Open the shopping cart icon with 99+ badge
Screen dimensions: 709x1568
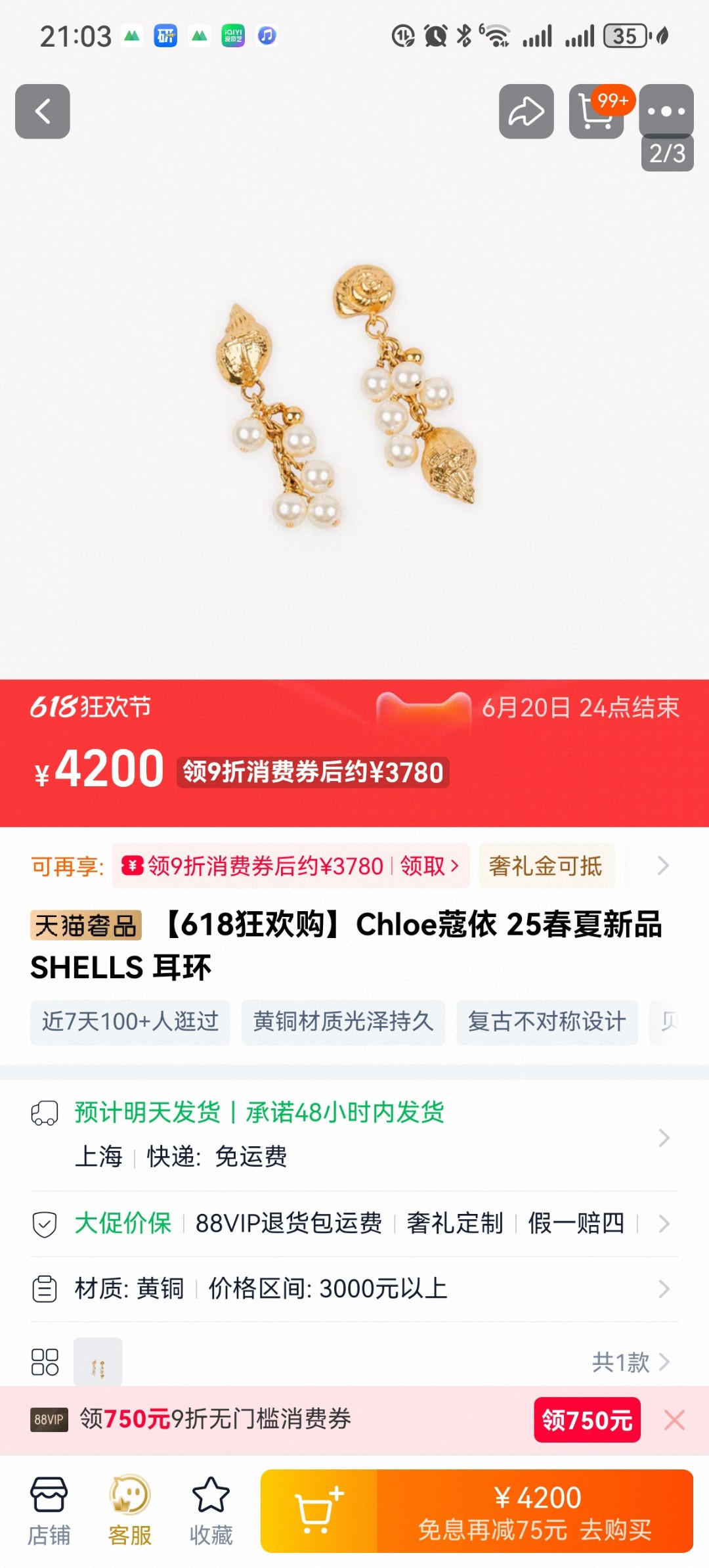(x=595, y=113)
